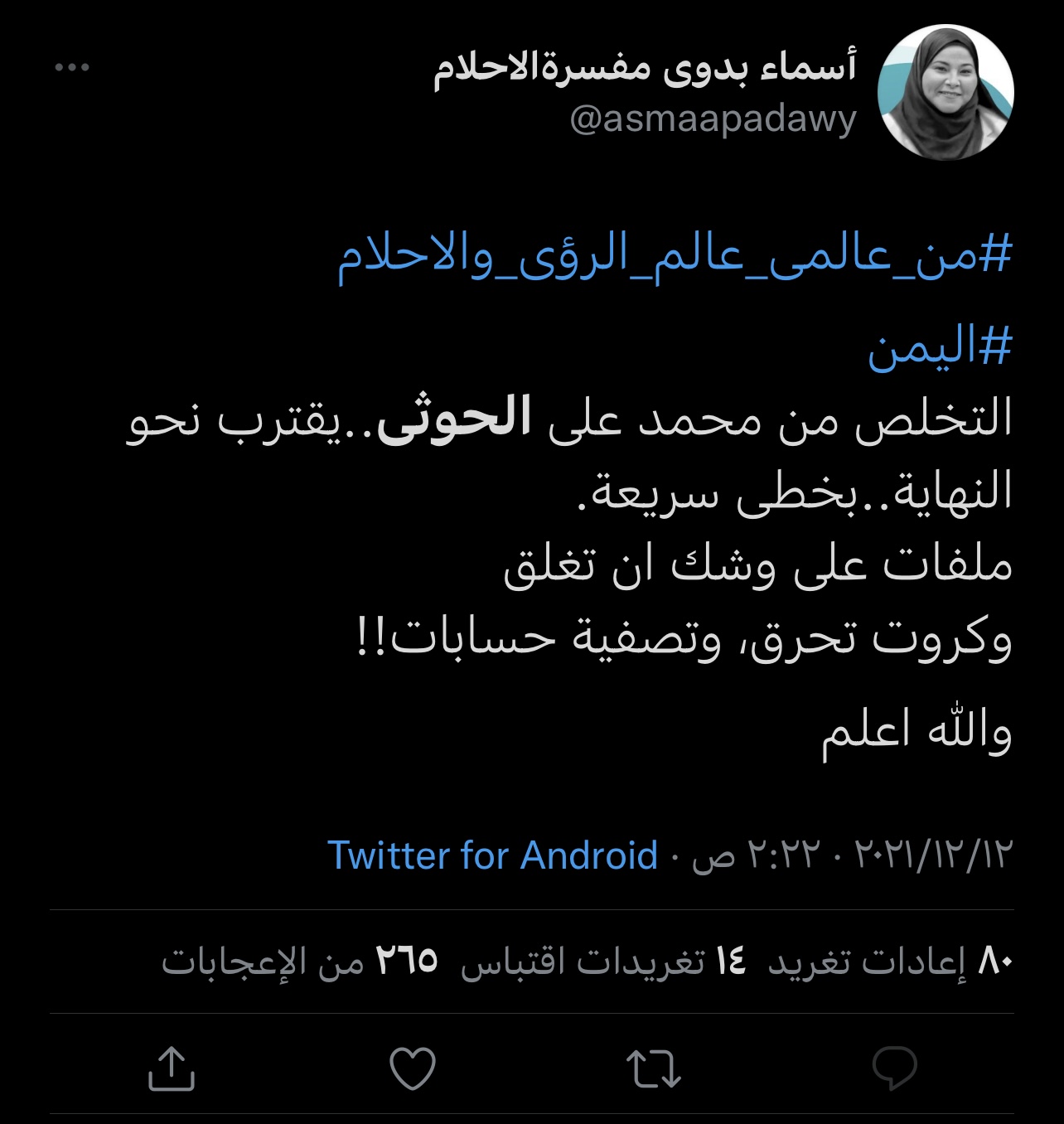Open the @asmaapadawy profile handle
This screenshot has height=1124, width=1064.
pyautogui.click(x=713, y=120)
